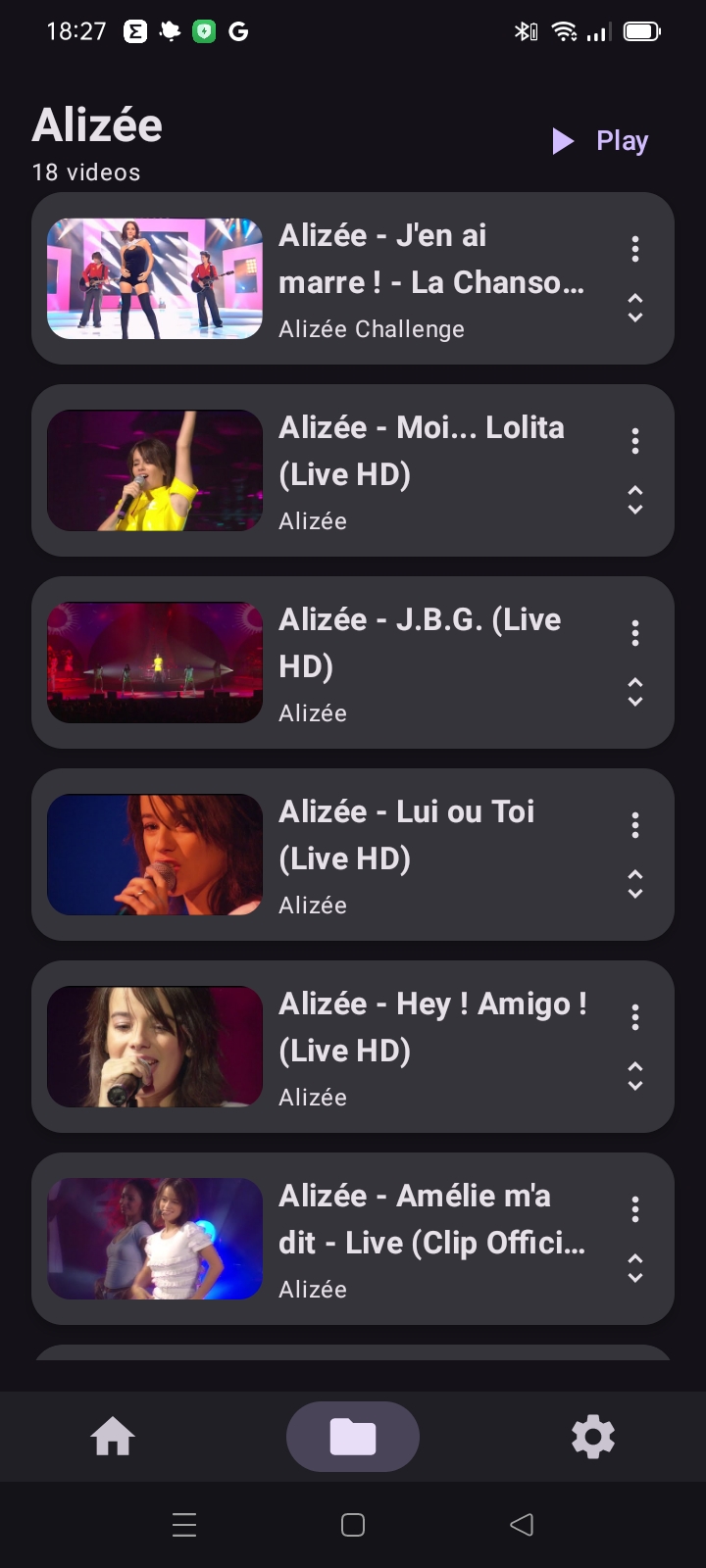
Task: Open options for Hey ! Amigo ! video
Action: [635, 1017]
